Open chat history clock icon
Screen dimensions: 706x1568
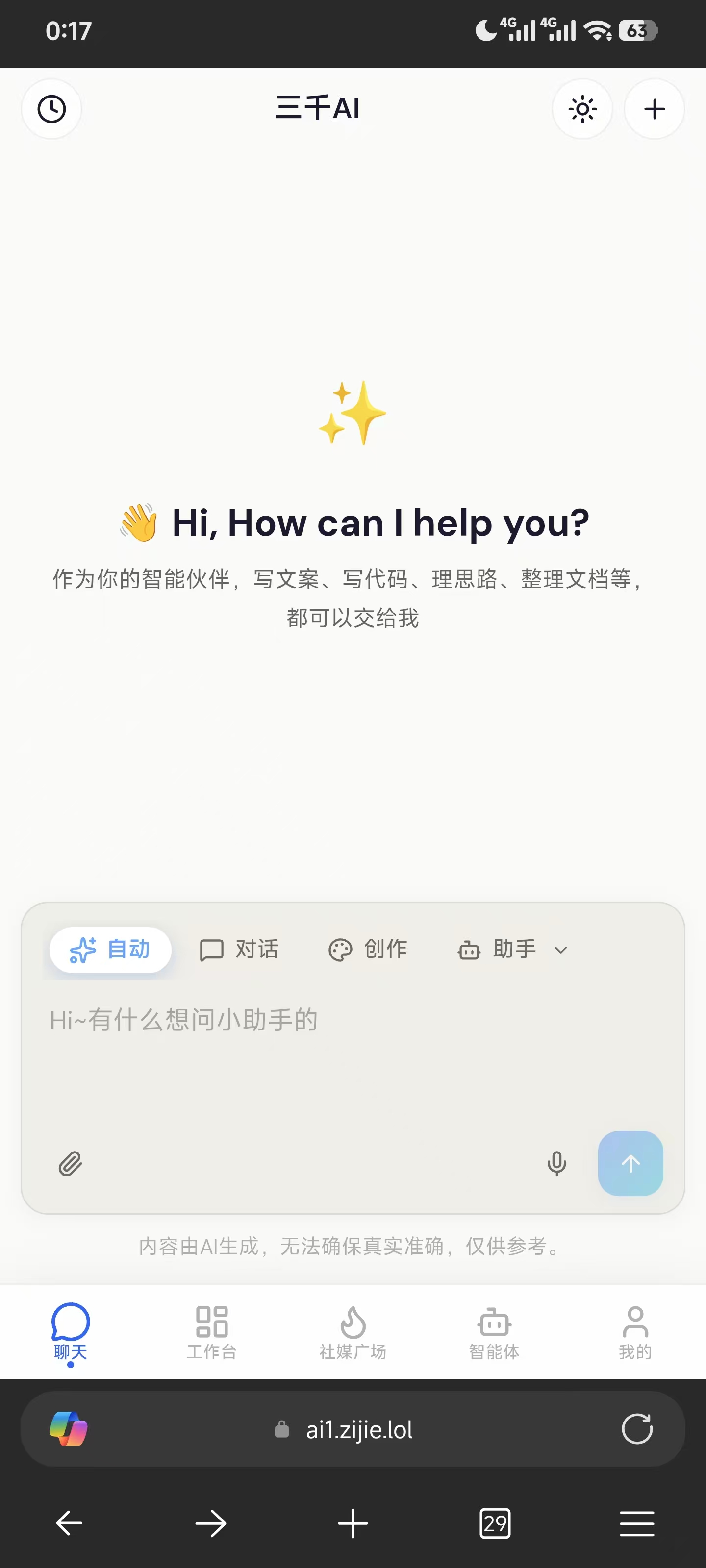click(x=52, y=109)
